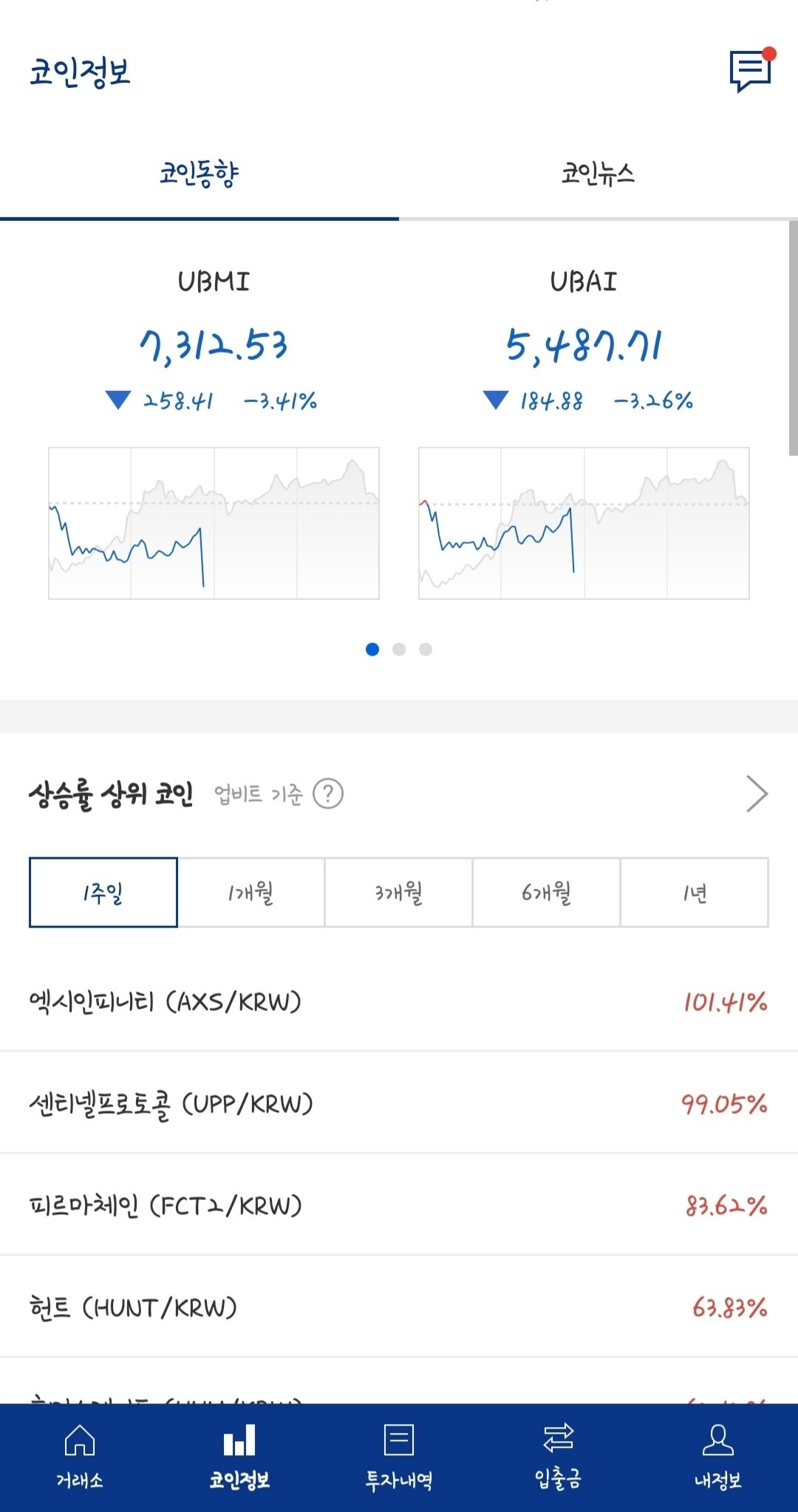
Task: Enable the 1년 period filter
Action: [694, 892]
